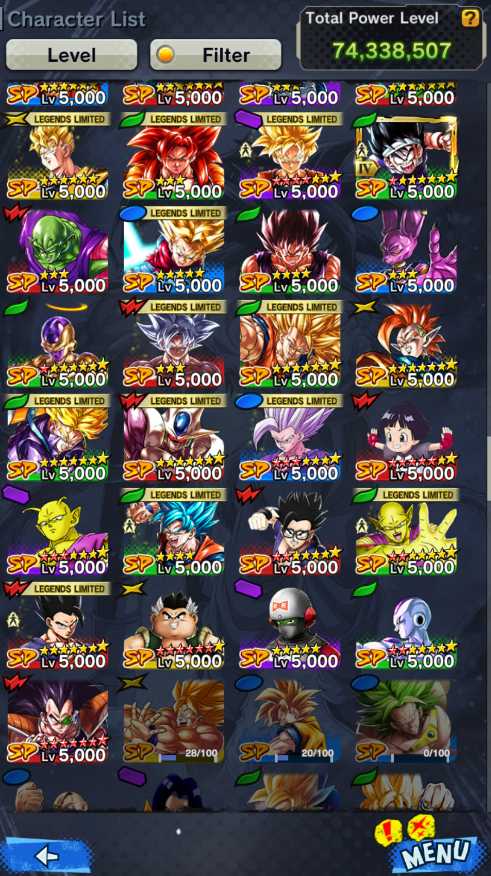The height and width of the screenshot is (876, 491).
Task: Select the purple Beerus character card
Action: coord(406,250)
